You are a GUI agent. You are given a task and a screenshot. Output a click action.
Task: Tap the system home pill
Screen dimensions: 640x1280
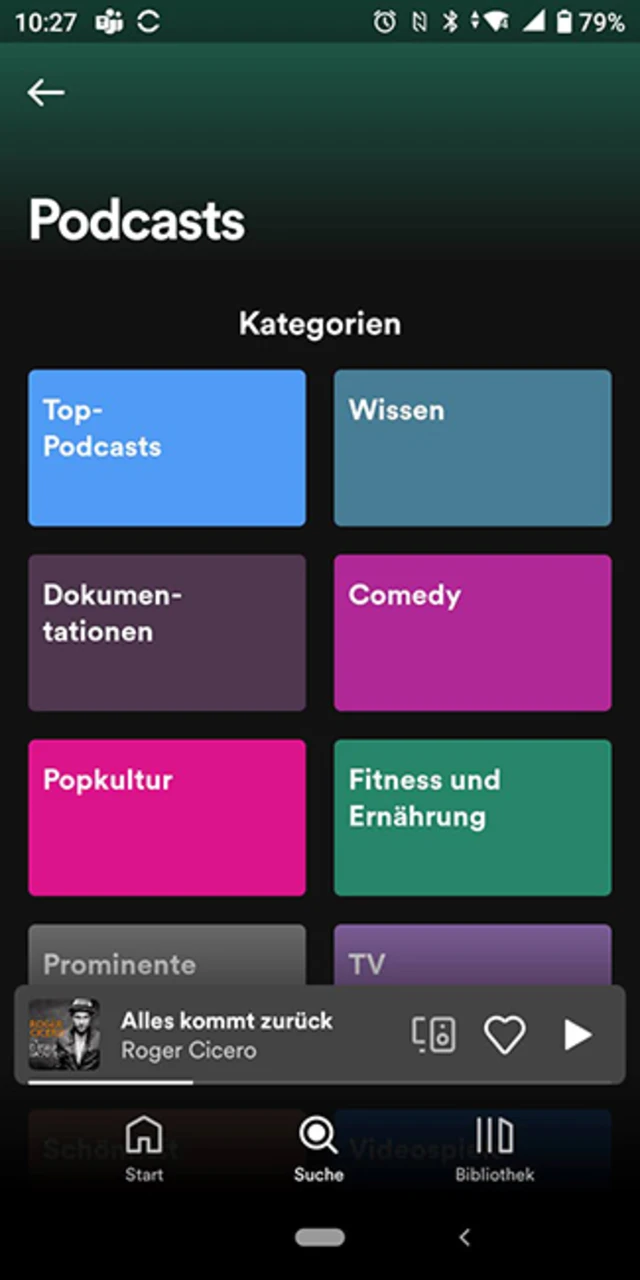click(320, 1238)
